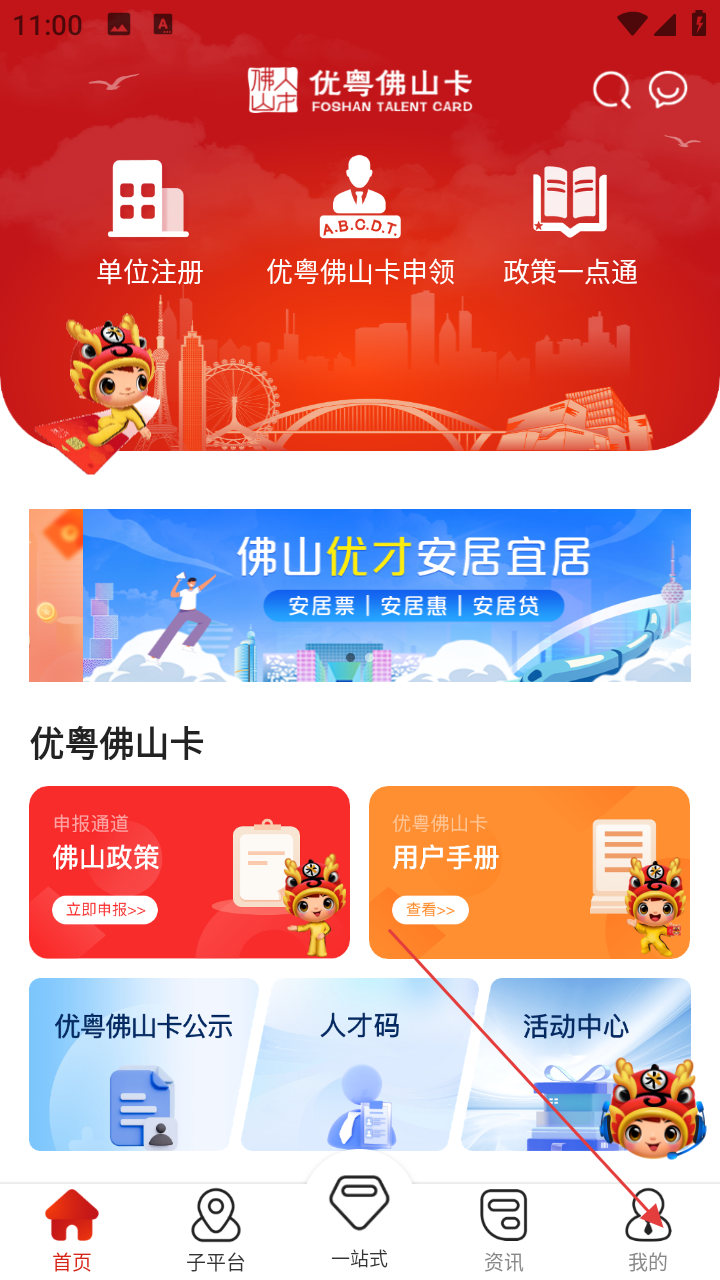
Task: Go to the 我的 tab
Action: click(648, 1232)
